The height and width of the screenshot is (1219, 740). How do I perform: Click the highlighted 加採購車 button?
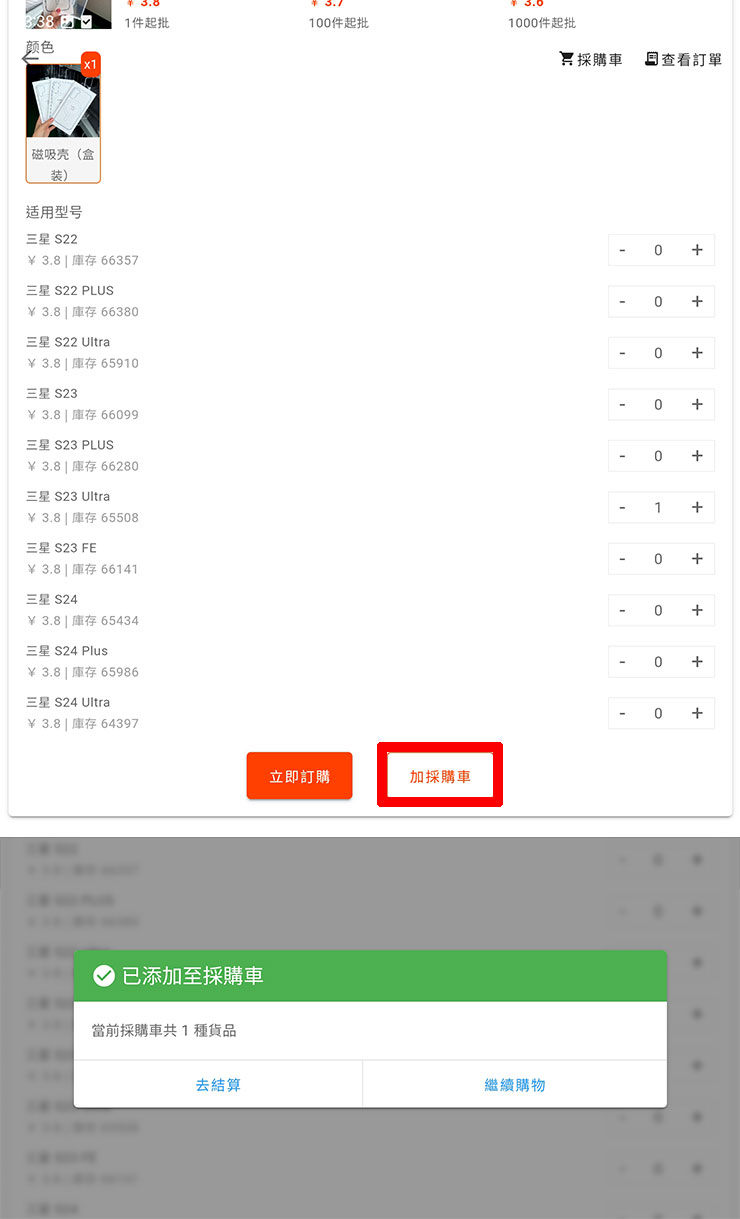click(440, 774)
